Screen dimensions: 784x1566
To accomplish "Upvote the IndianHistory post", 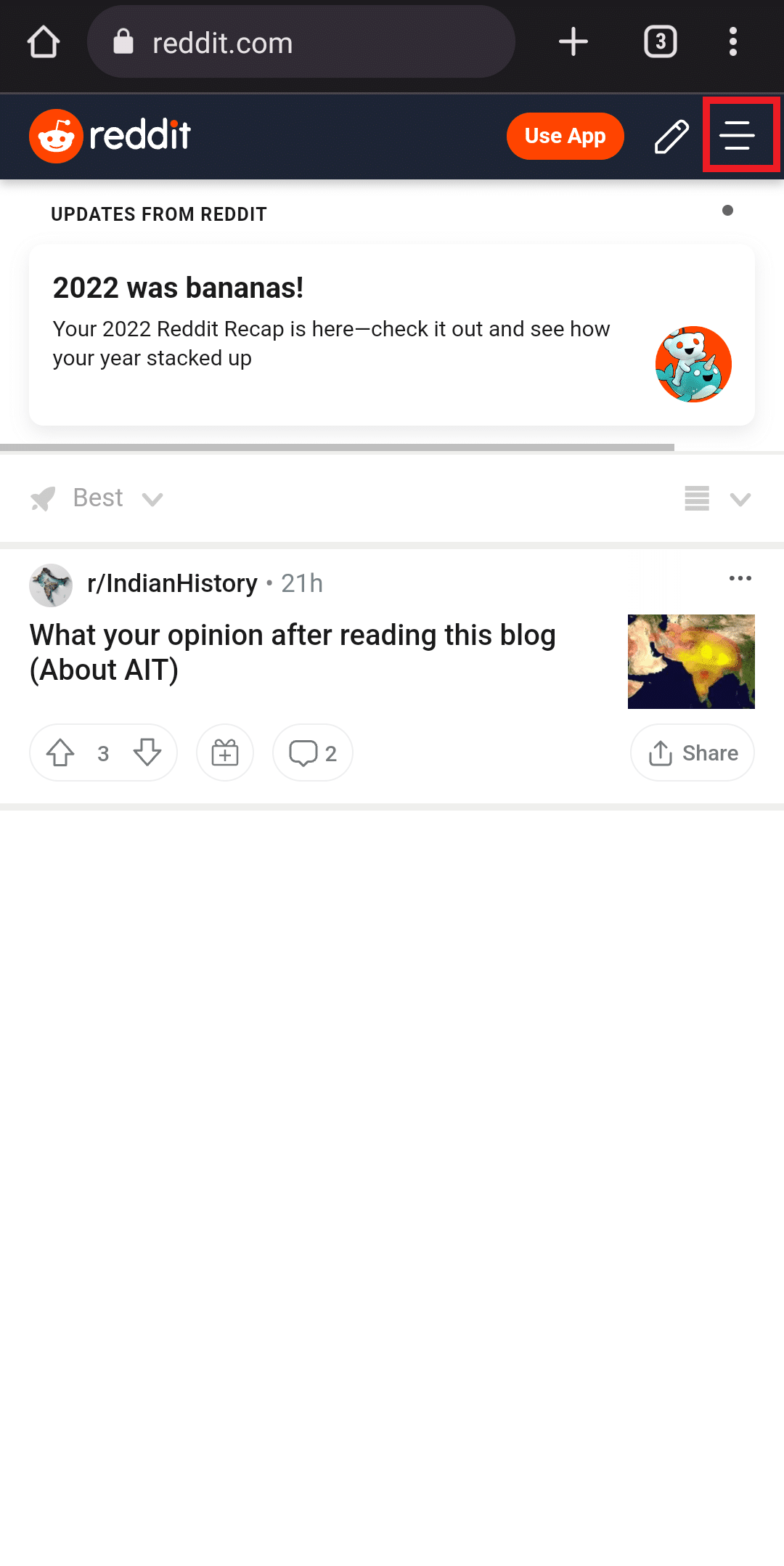I will click(x=61, y=752).
